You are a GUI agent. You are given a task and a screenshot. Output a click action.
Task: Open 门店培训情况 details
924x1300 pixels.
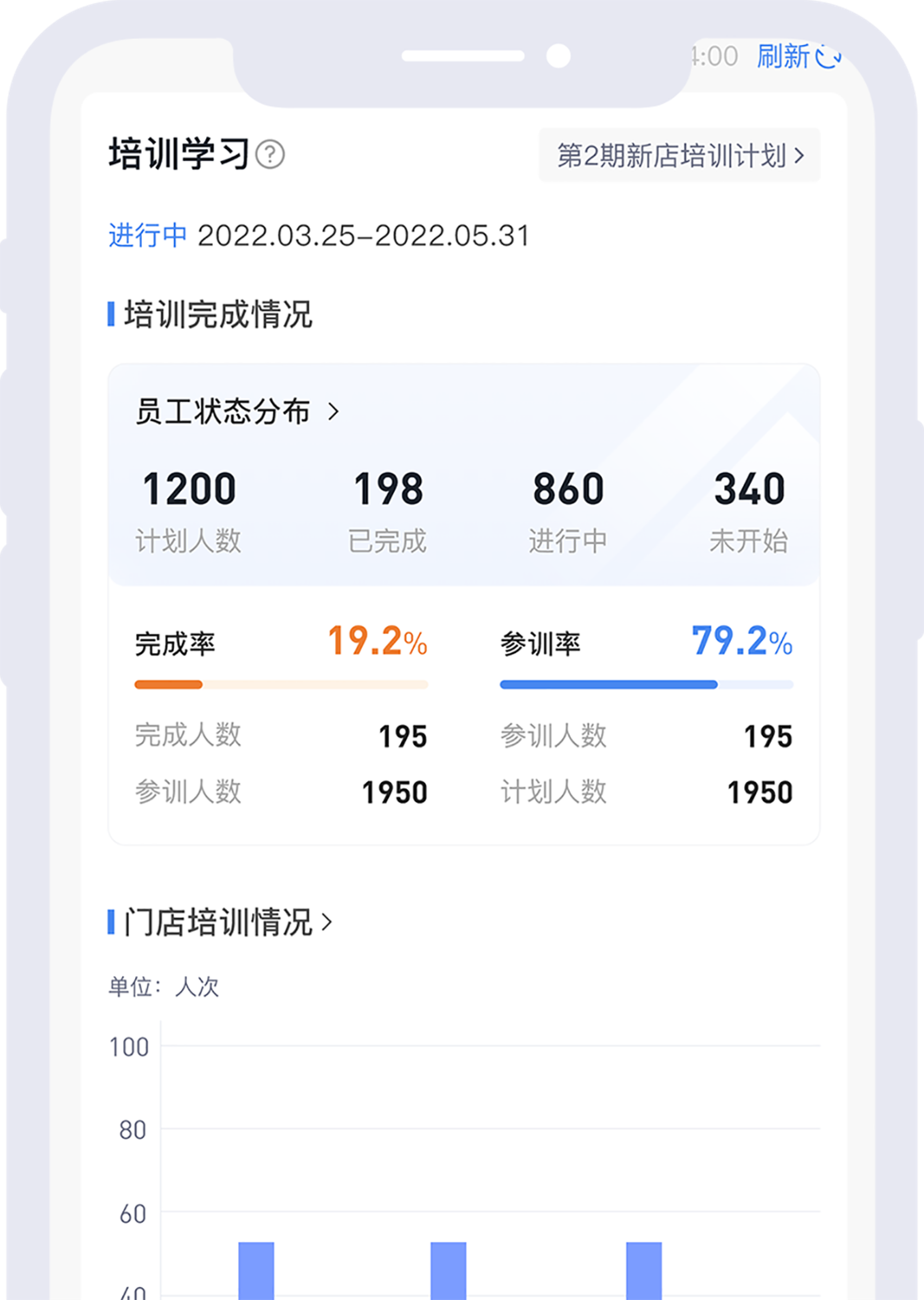[228, 921]
